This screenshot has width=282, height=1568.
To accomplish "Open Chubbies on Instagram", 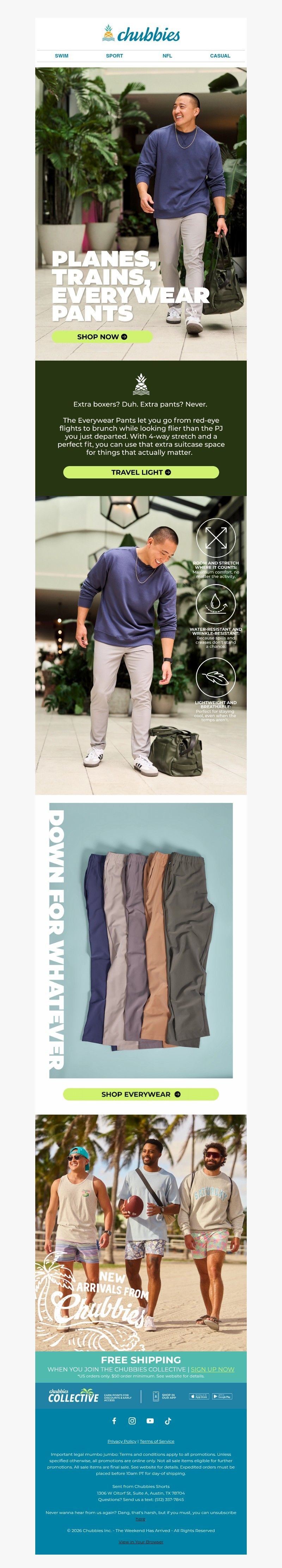I will [x=132, y=1421].
